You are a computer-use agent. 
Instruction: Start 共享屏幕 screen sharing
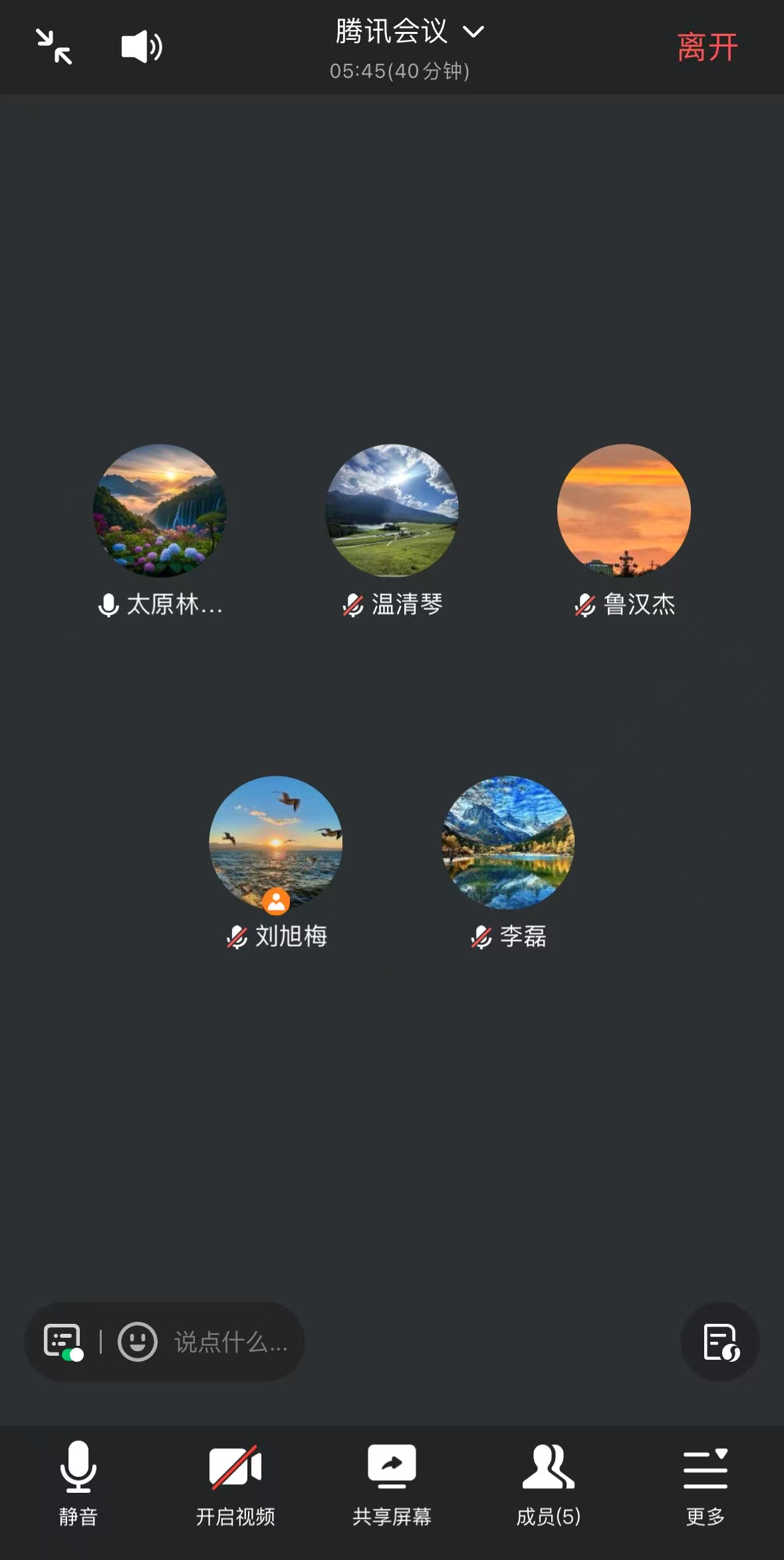click(392, 1477)
